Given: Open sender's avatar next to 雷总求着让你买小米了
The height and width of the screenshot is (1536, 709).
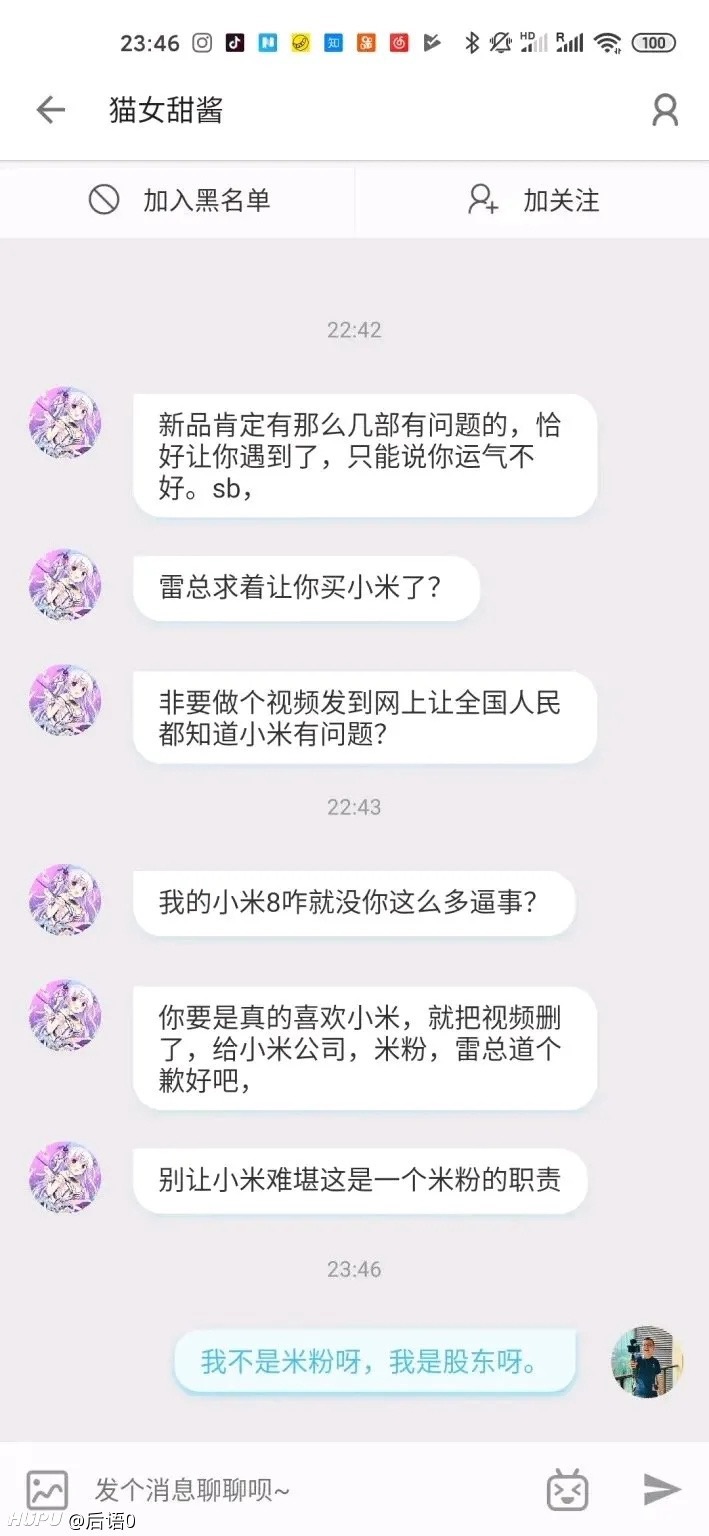Looking at the screenshot, I should tap(65, 584).
